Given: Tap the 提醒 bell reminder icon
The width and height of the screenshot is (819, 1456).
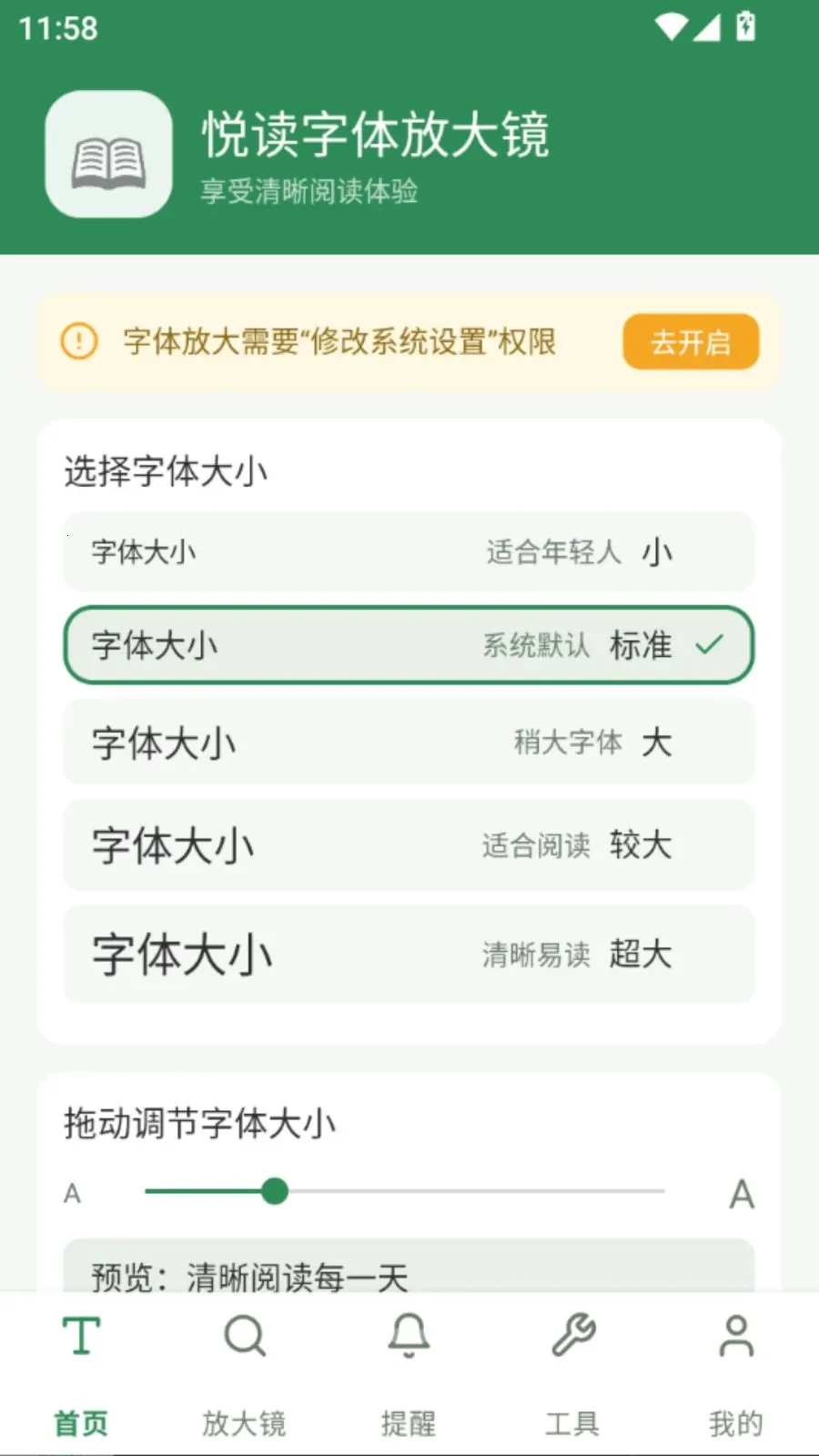Looking at the screenshot, I should pyautogui.click(x=408, y=1336).
